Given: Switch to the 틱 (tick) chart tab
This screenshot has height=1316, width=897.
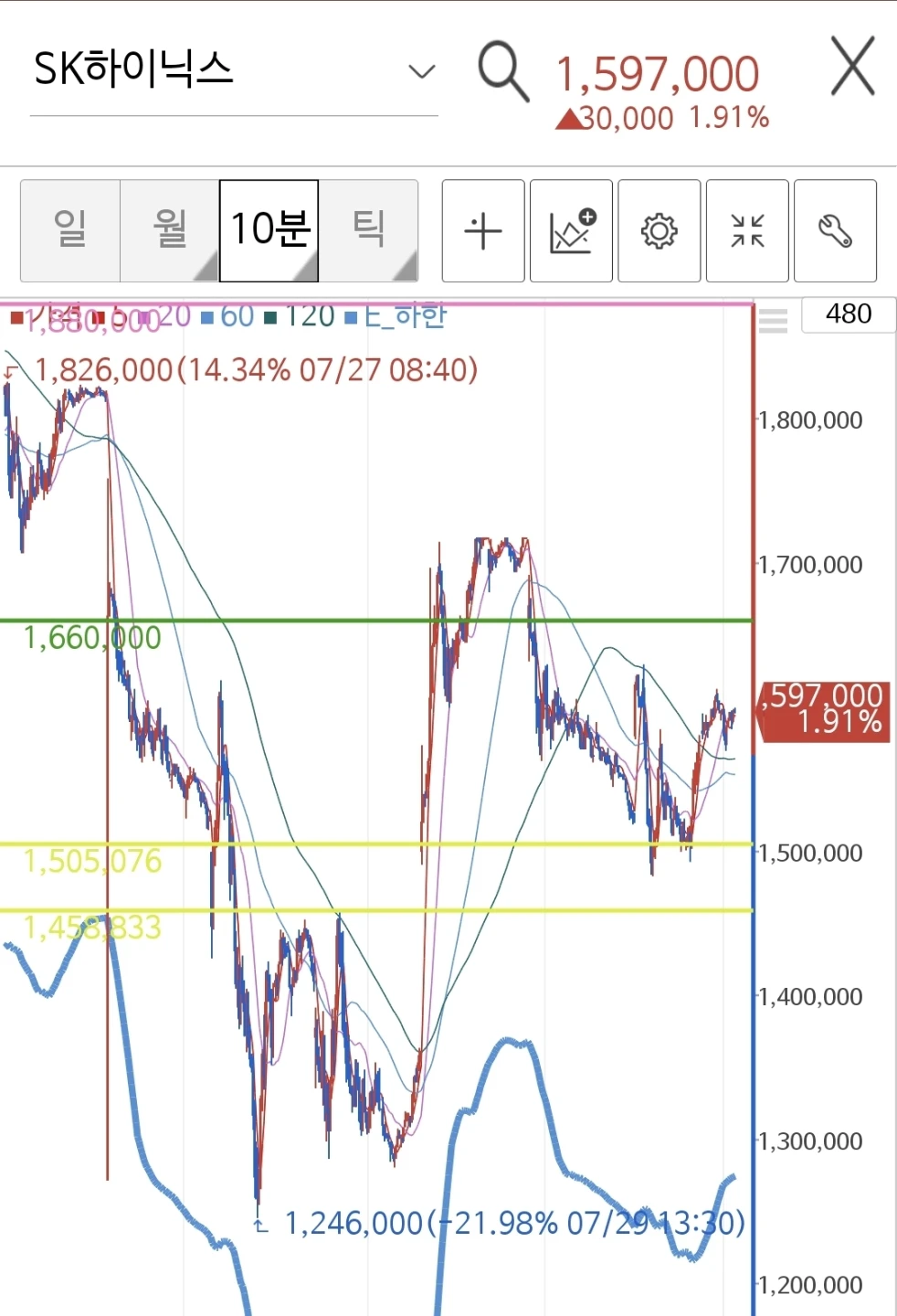Looking at the screenshot, I should click(x=368, y=230).
